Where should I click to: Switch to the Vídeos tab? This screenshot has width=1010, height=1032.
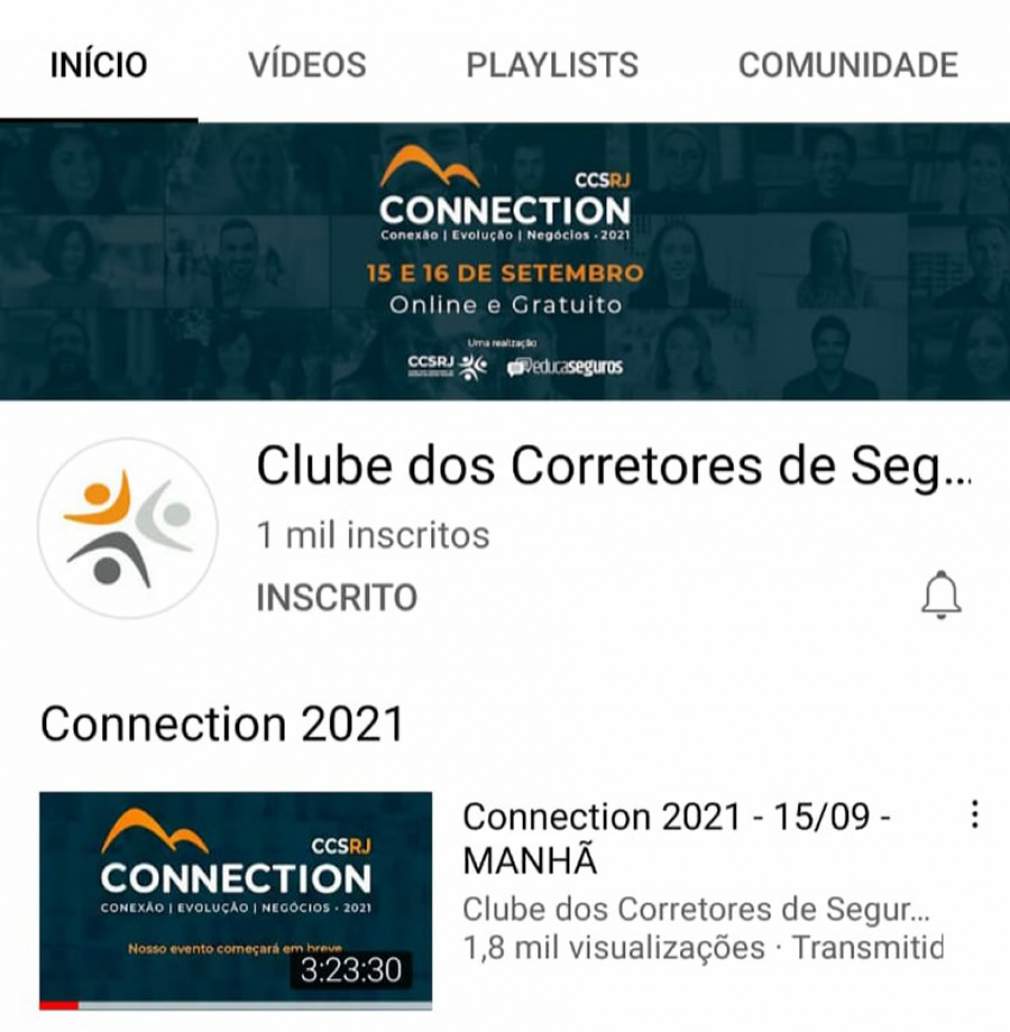click(307, 65)
